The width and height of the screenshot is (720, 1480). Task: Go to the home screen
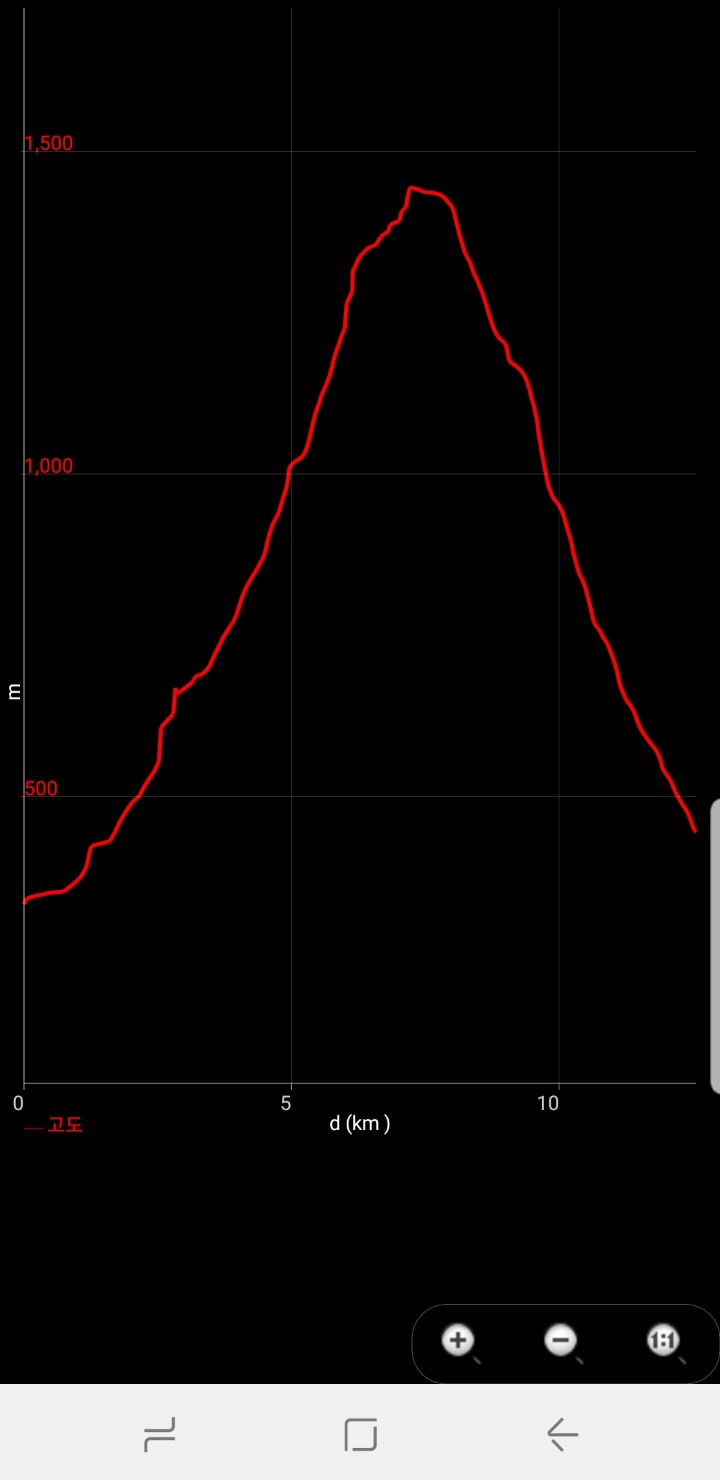(x=360, y=1435)
